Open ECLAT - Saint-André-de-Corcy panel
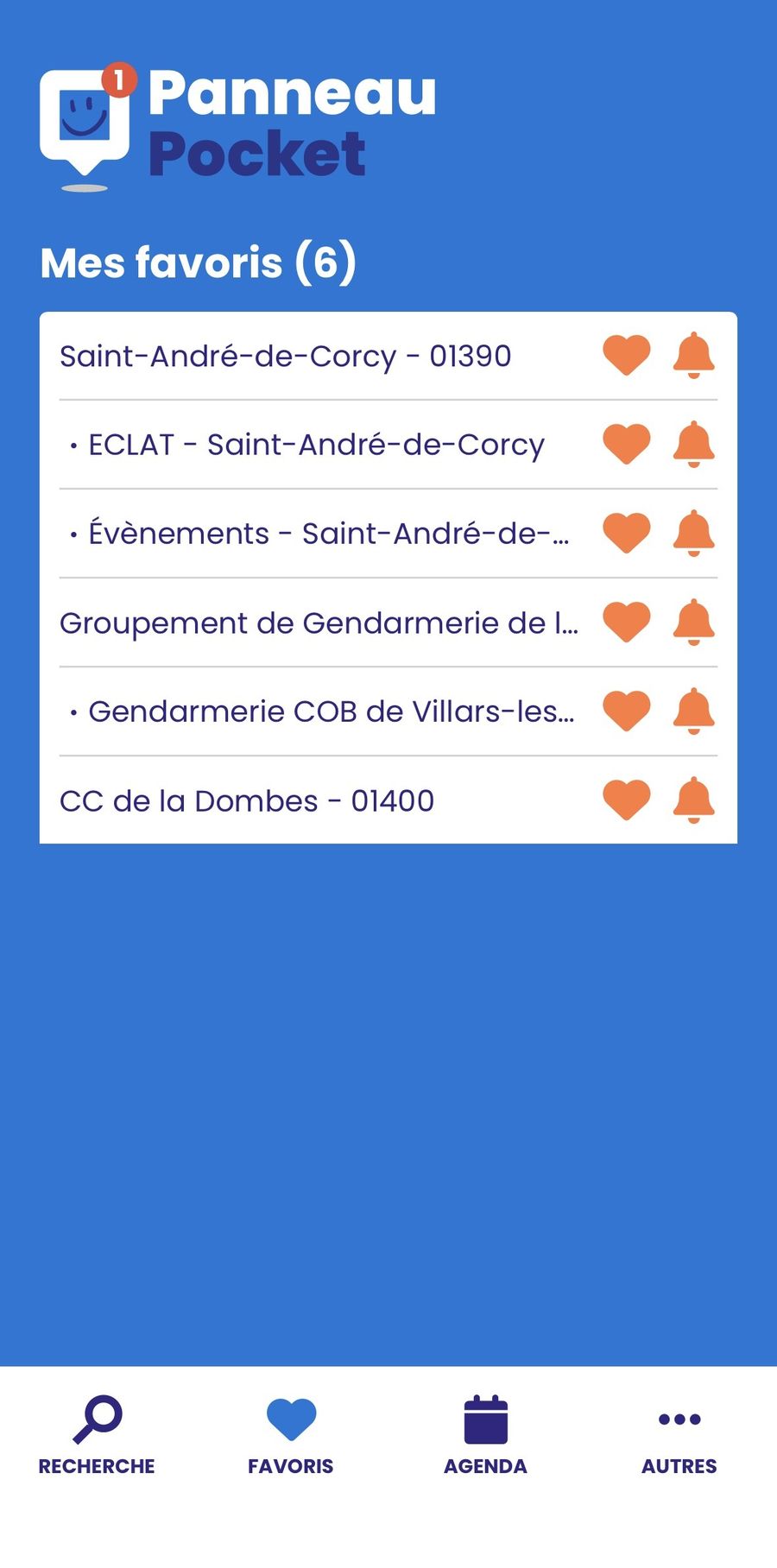Screen dimensions: 777x1568 tap(316, 445)
